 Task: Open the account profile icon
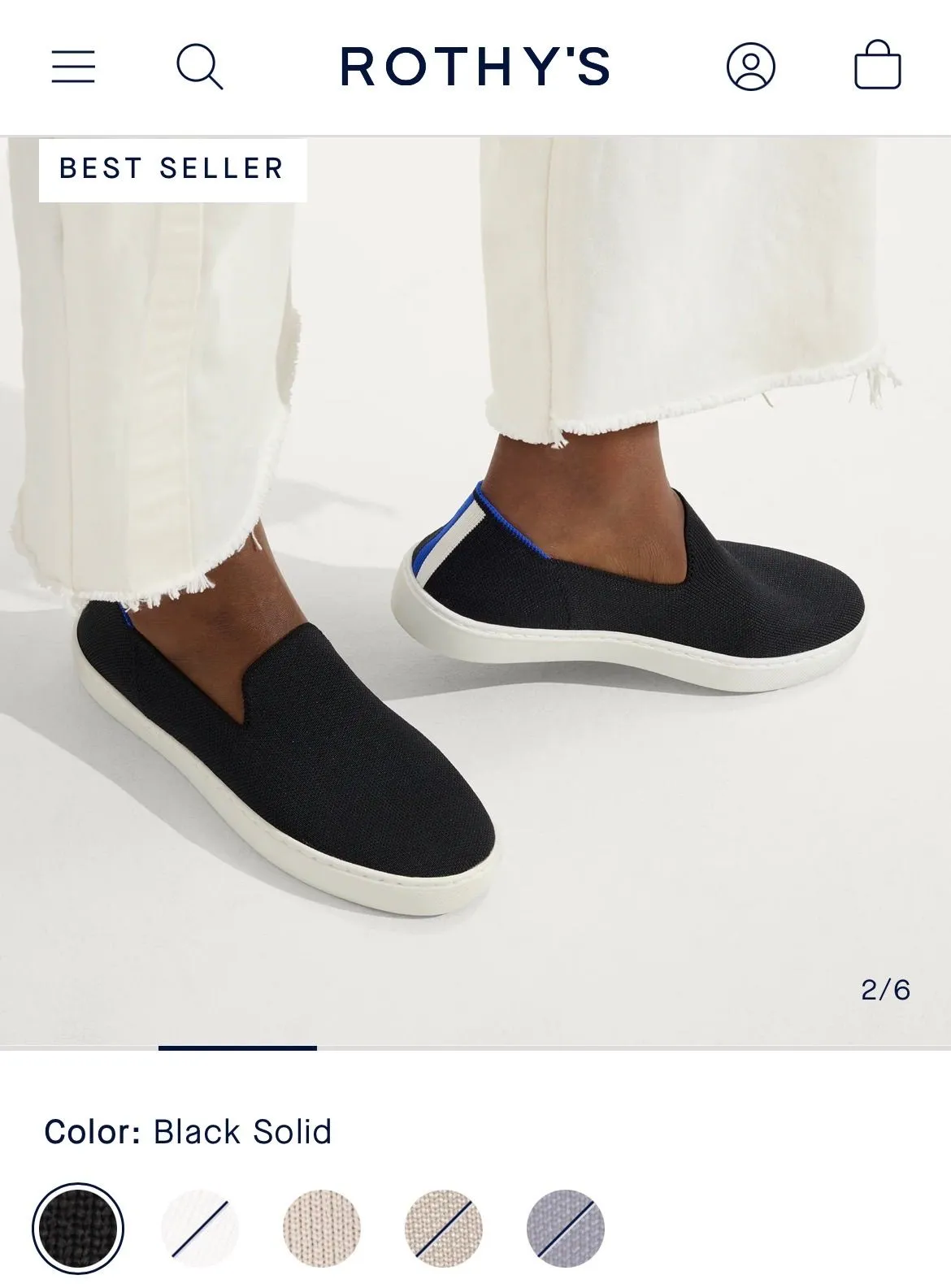[x=750, y=67]
